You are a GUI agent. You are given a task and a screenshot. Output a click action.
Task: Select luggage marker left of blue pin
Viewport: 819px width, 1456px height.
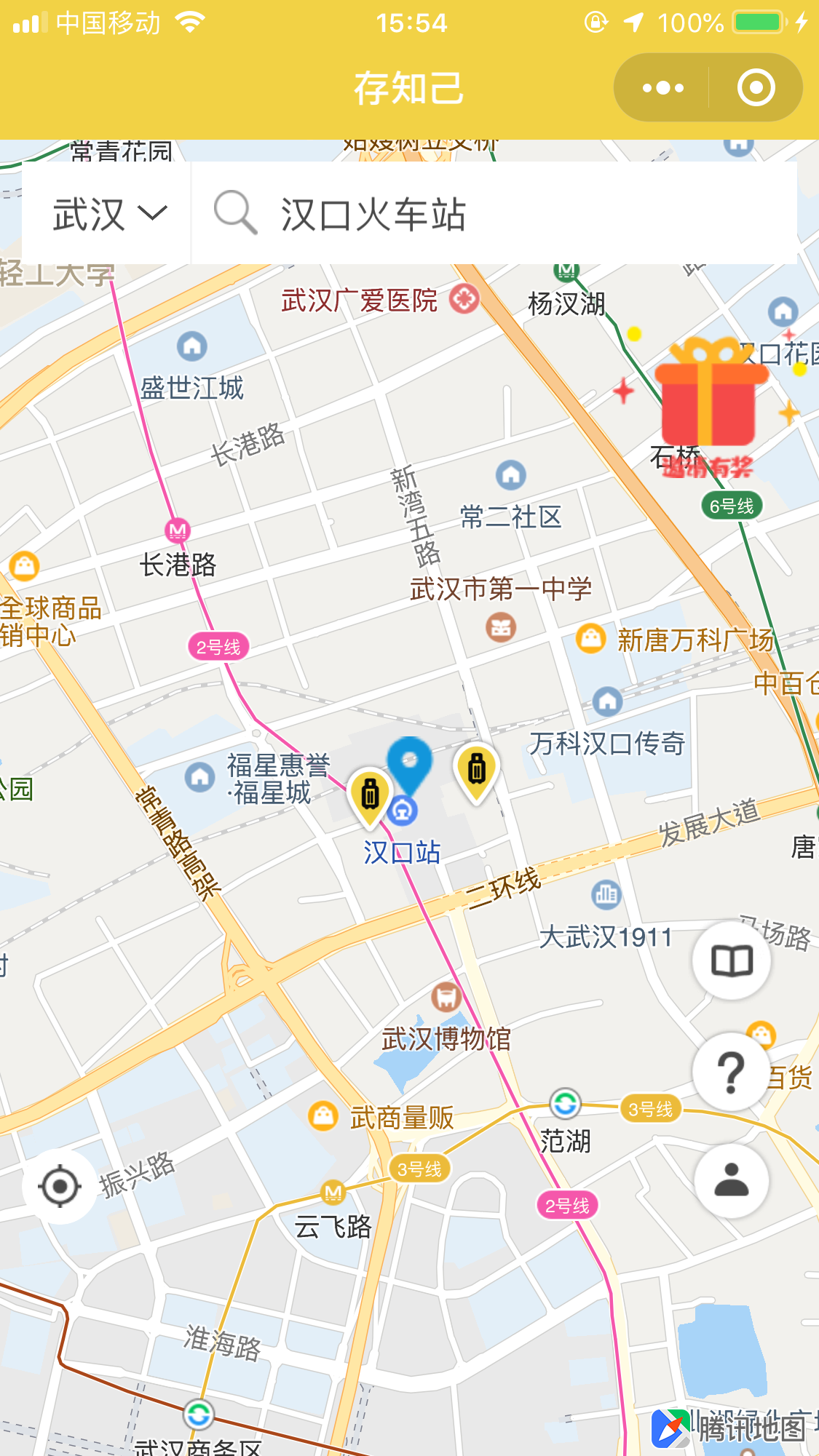tap(370, 795)
